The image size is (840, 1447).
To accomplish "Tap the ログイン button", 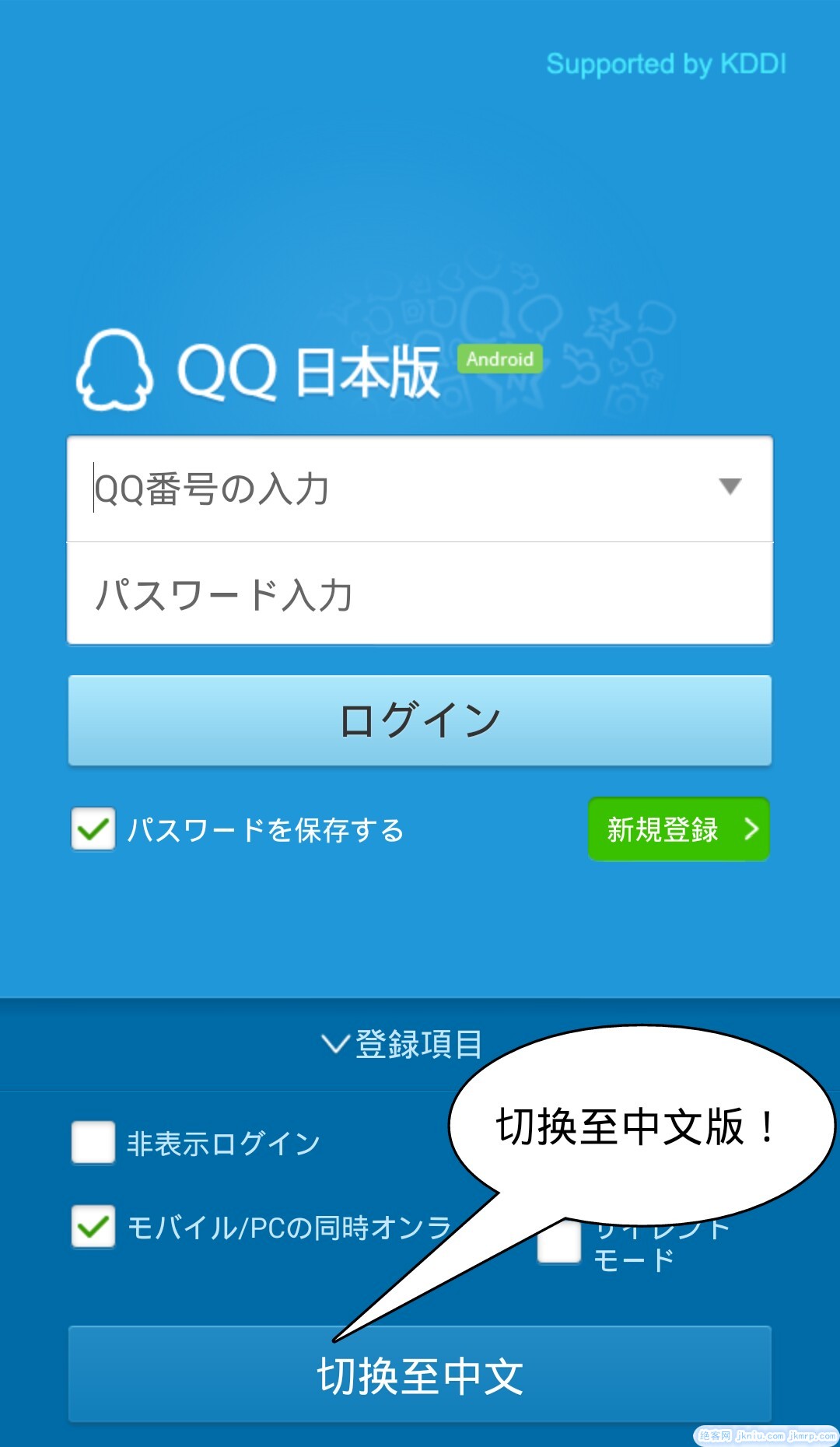I will (420, 720).
